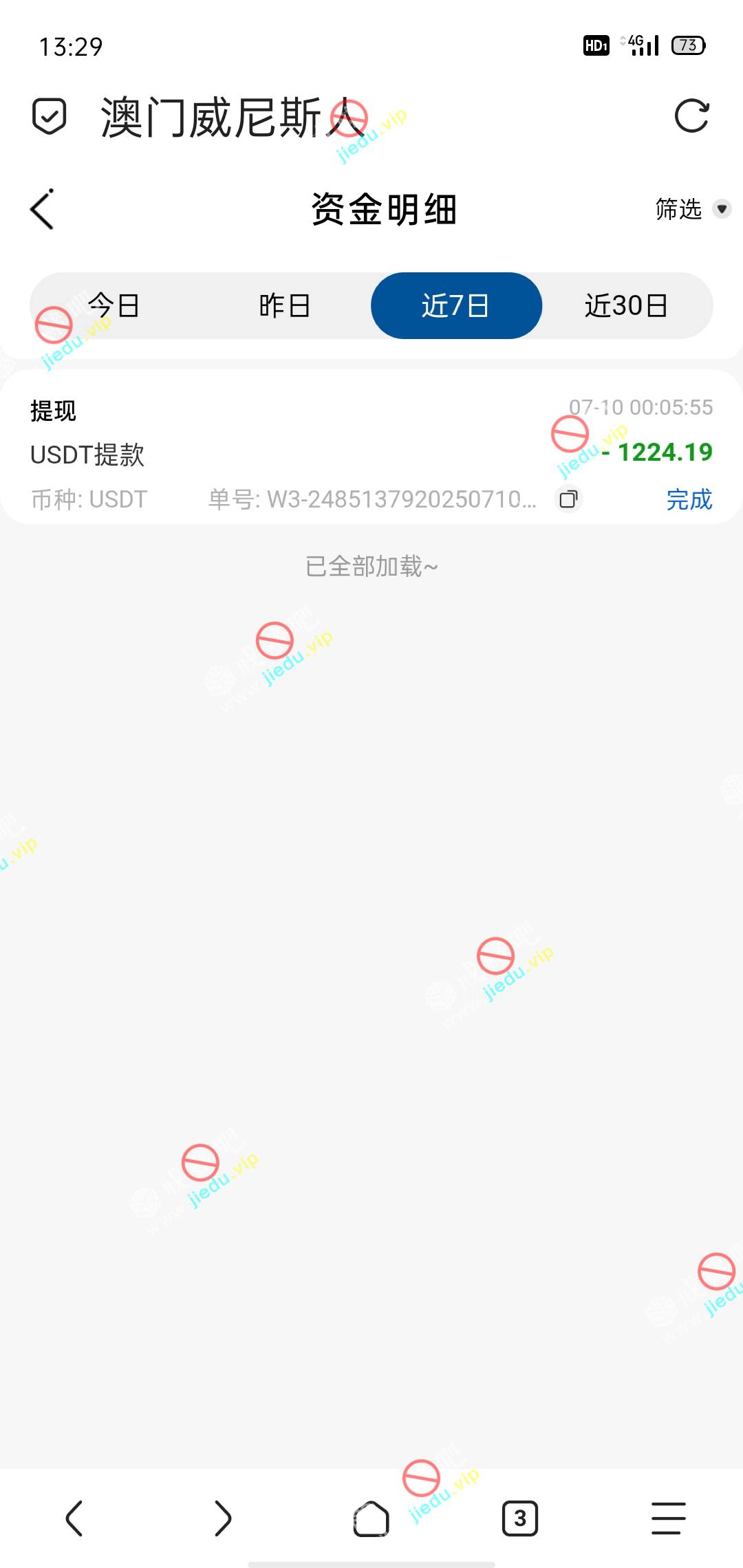Viewport: 743px width, 1568px height.
Task: Navigate back using the bottom browser arrow
Action: click(x=74, y=1518)
